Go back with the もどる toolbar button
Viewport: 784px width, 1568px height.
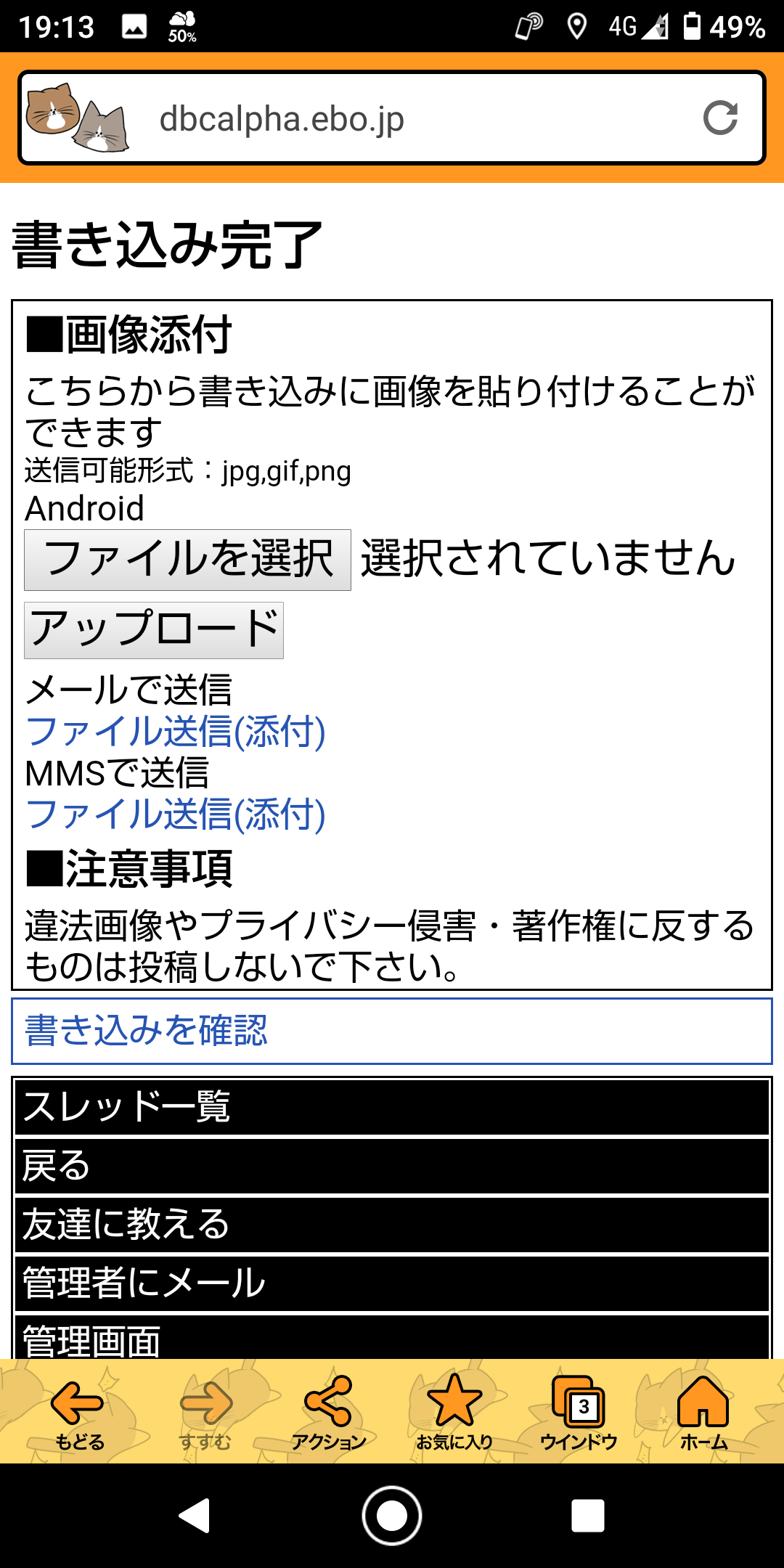point(78,1412)
